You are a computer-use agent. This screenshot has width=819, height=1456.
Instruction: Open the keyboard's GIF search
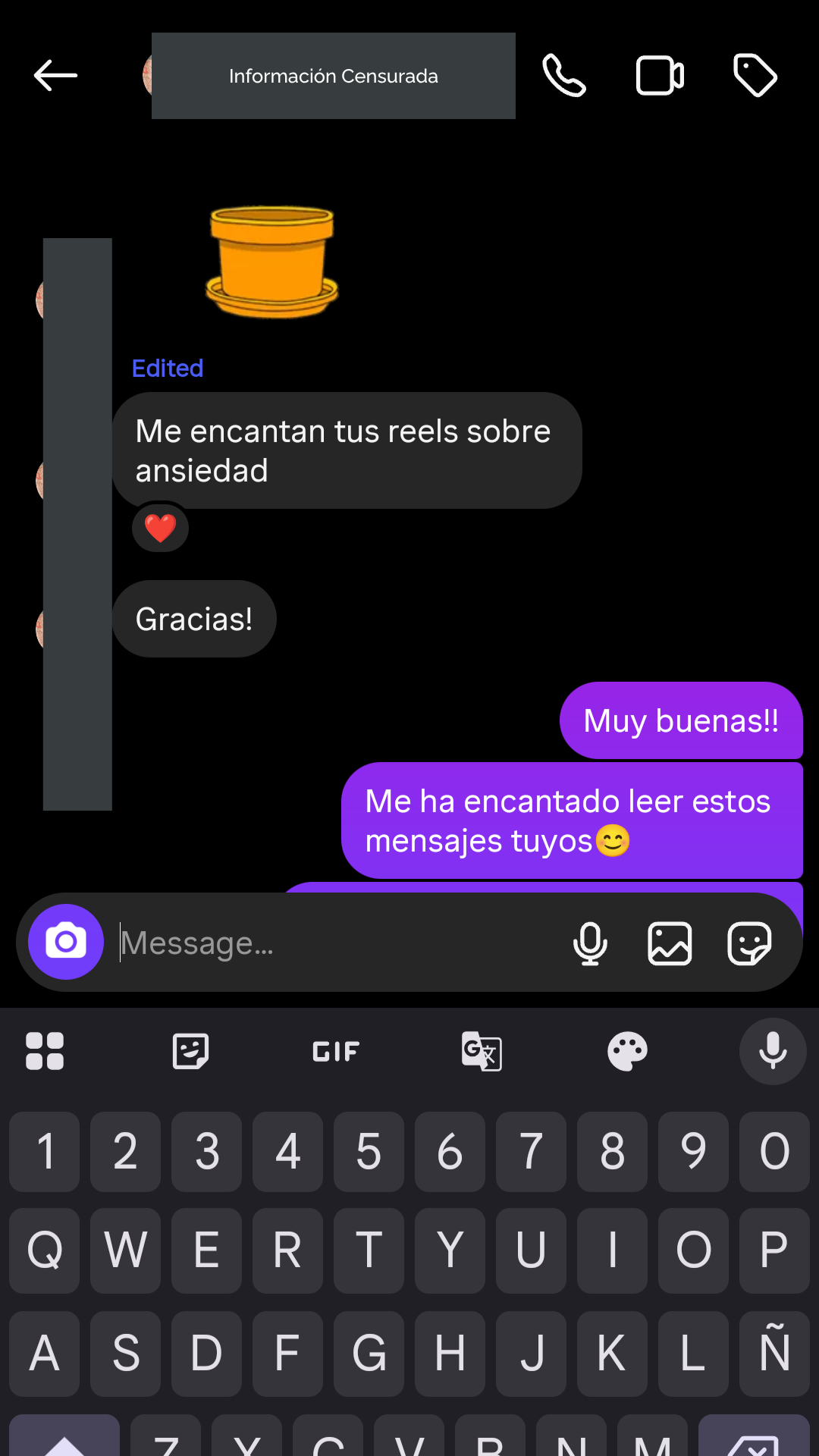(336, 1052)
